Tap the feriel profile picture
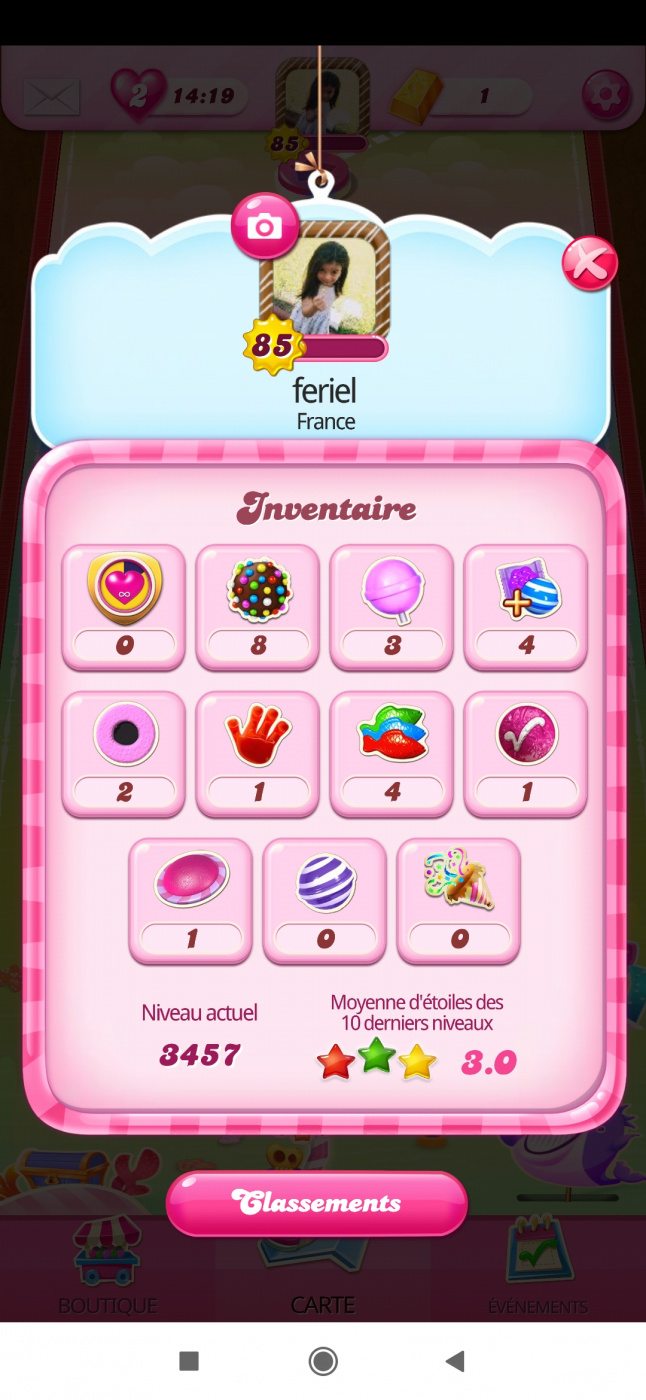Screen dimensions: 646x1400 (x=325, y=282)
